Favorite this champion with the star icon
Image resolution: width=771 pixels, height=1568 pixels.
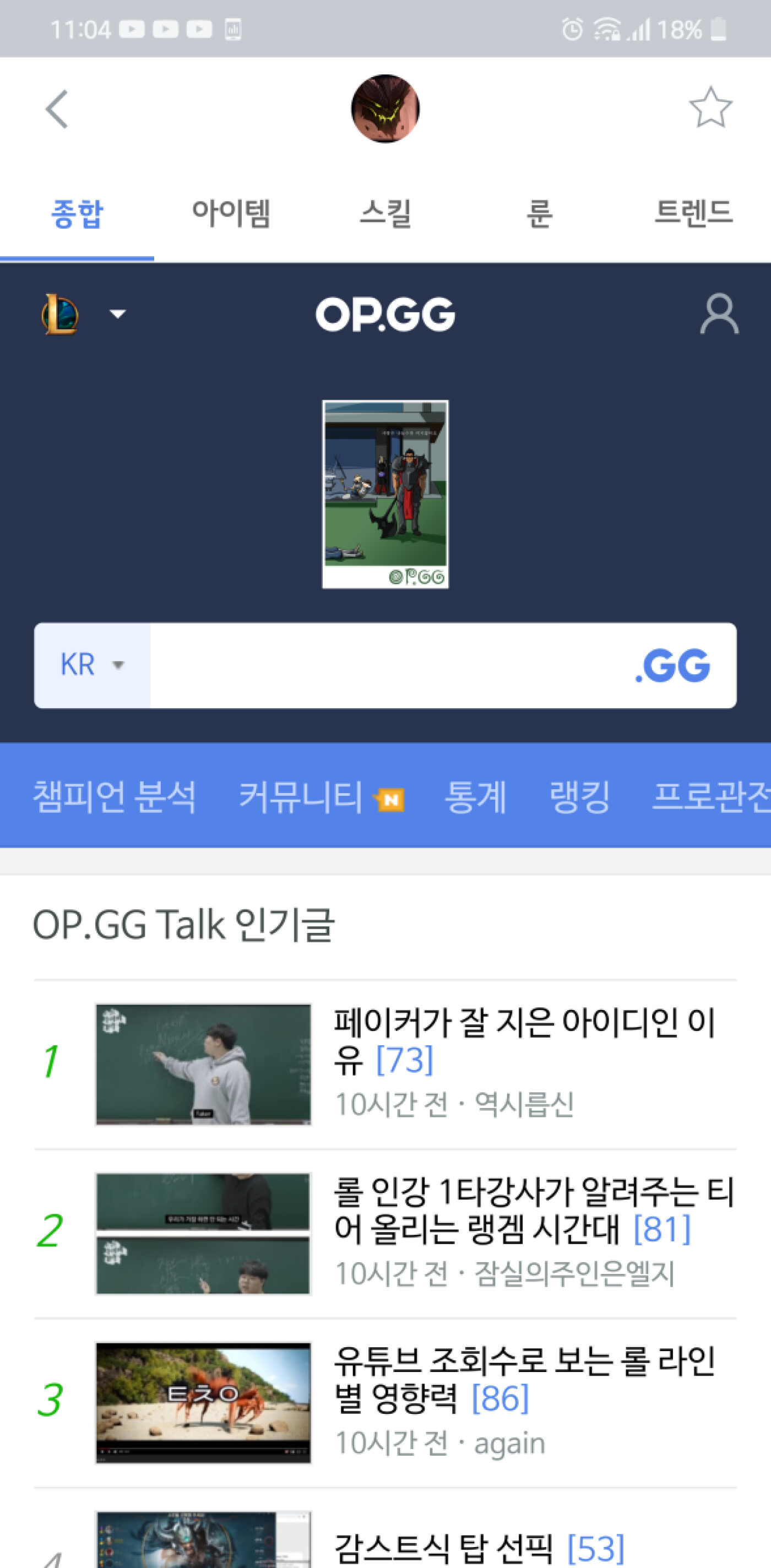pyautogui.click(x=710, y=108)
